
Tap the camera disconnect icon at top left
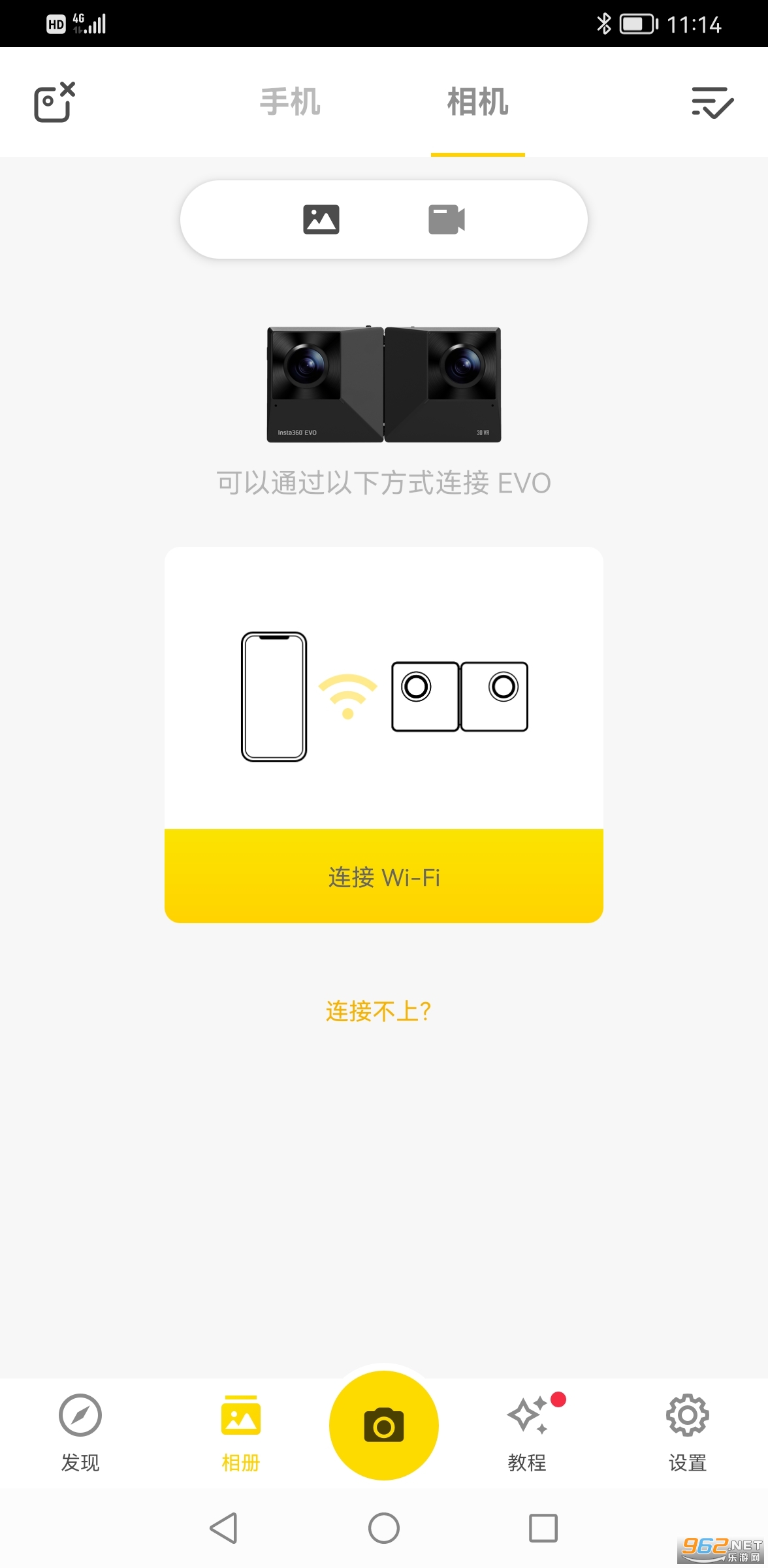coord(54,103)
